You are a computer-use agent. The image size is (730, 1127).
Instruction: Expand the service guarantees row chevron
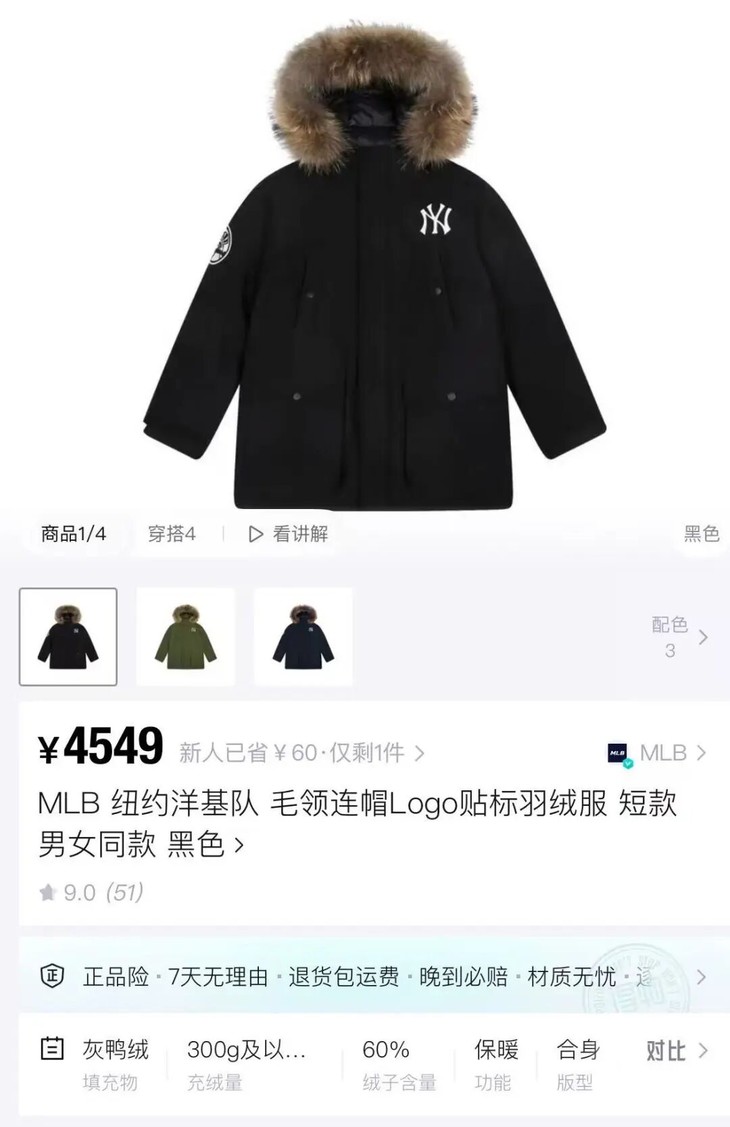705,975
